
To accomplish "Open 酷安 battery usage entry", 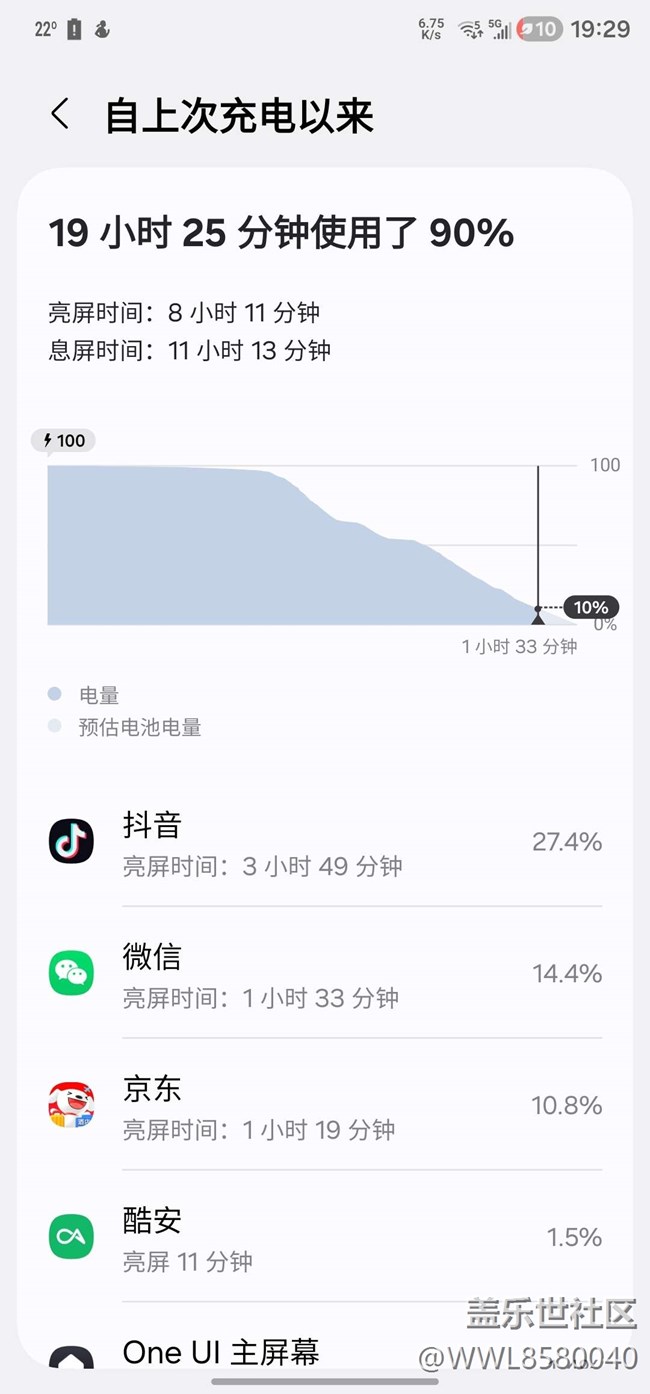I will (x=325, y=1237).
